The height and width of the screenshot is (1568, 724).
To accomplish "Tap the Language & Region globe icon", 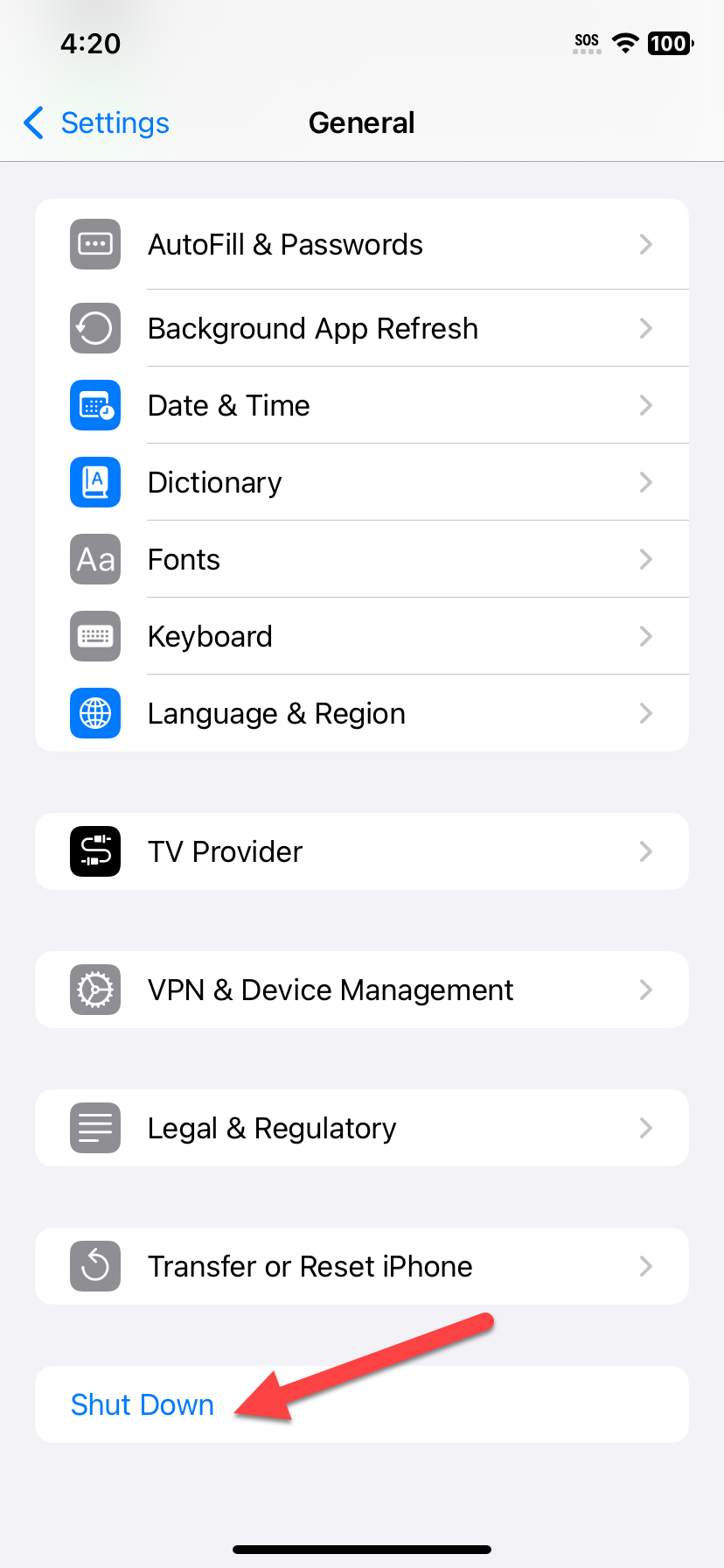I will pyautogui.click(x=94, y=713).
